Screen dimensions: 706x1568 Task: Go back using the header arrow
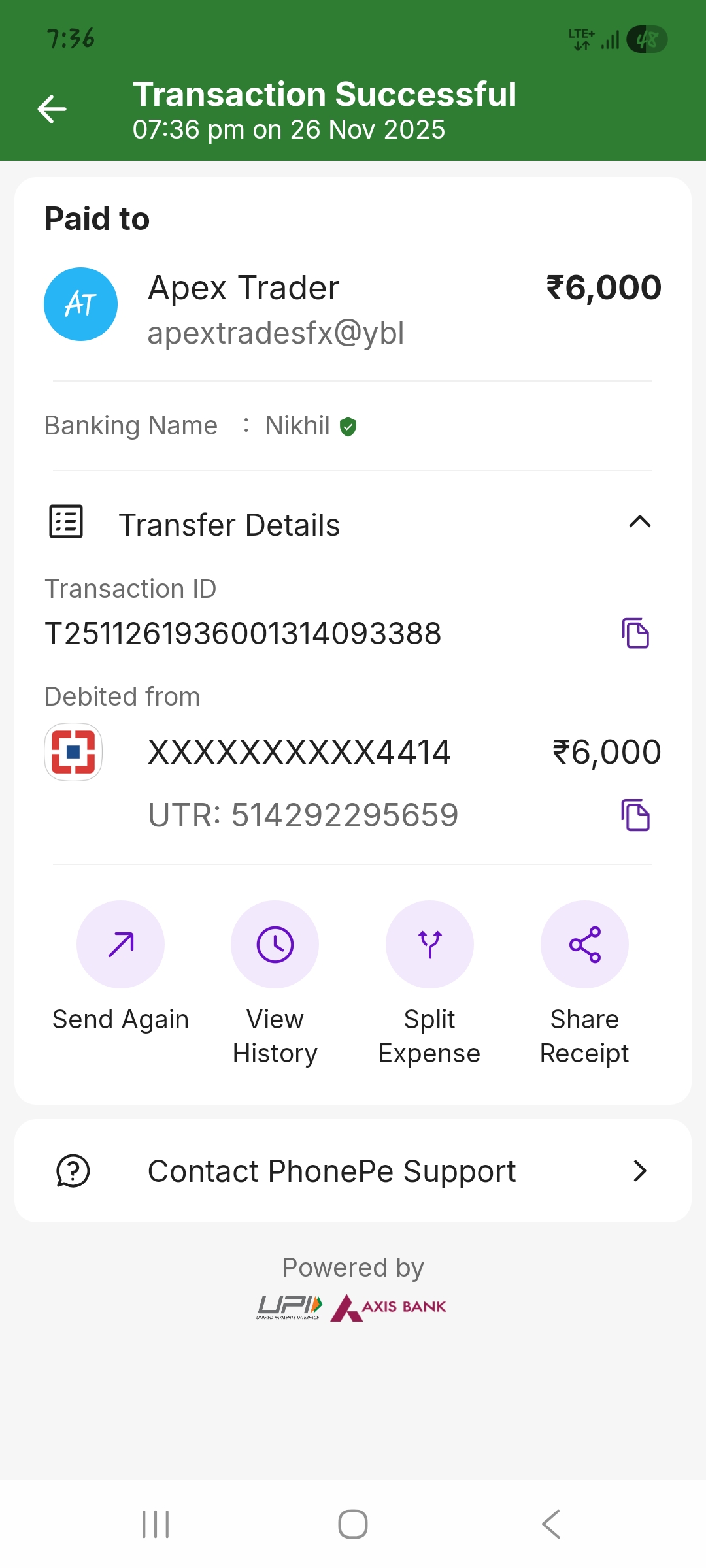click(52, 108)
